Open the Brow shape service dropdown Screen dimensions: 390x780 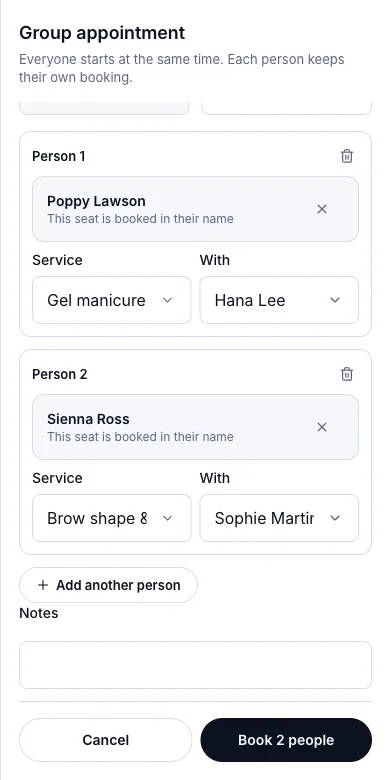pos(111,518)
